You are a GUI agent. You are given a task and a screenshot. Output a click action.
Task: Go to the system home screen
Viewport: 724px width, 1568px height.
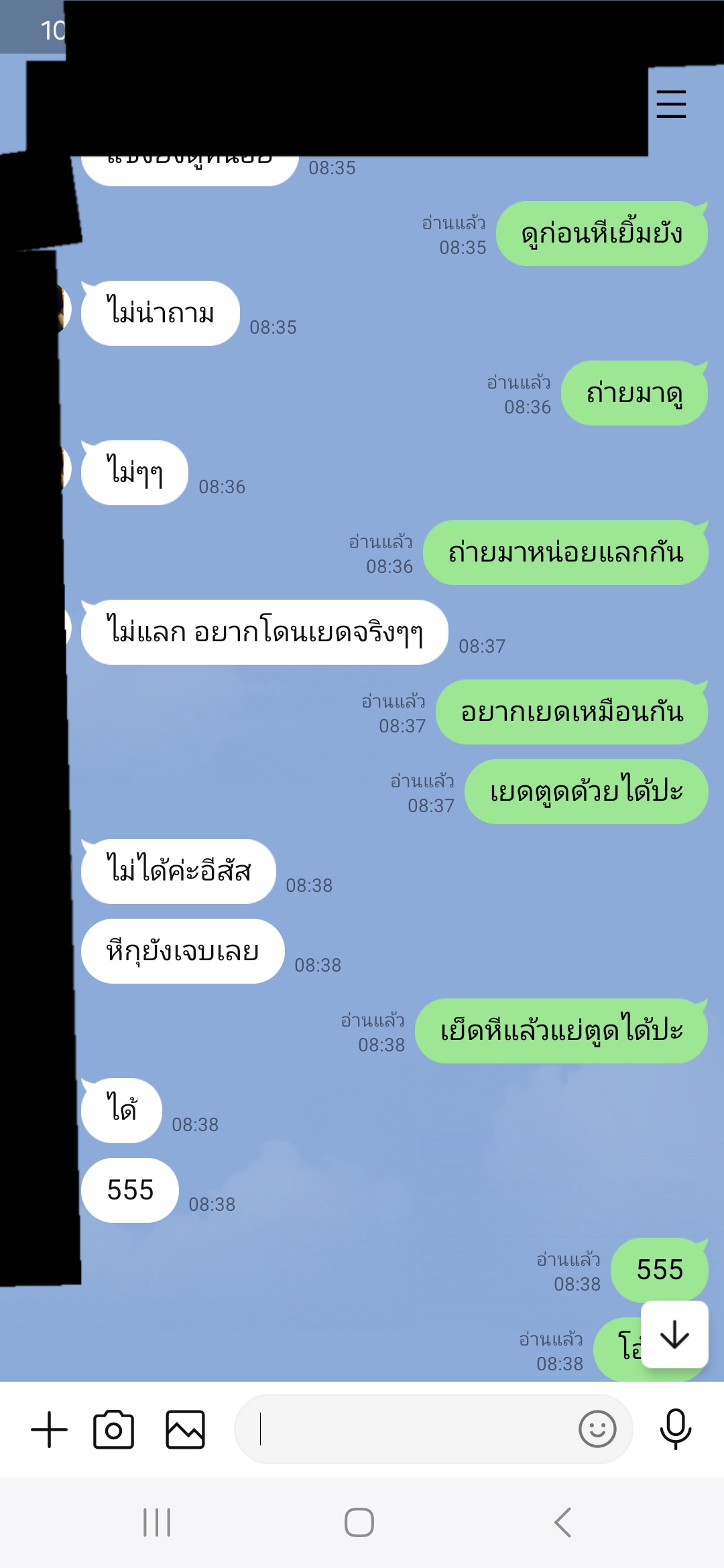tap(359, 1522)
